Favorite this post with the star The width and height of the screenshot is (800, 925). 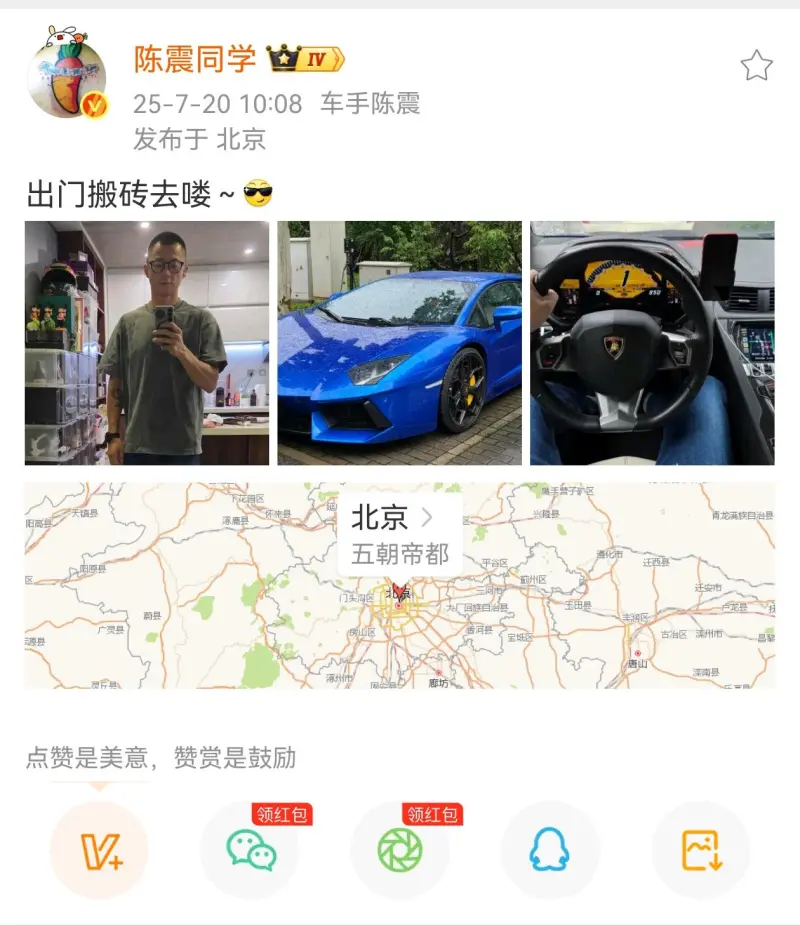(x=756, y=66)
